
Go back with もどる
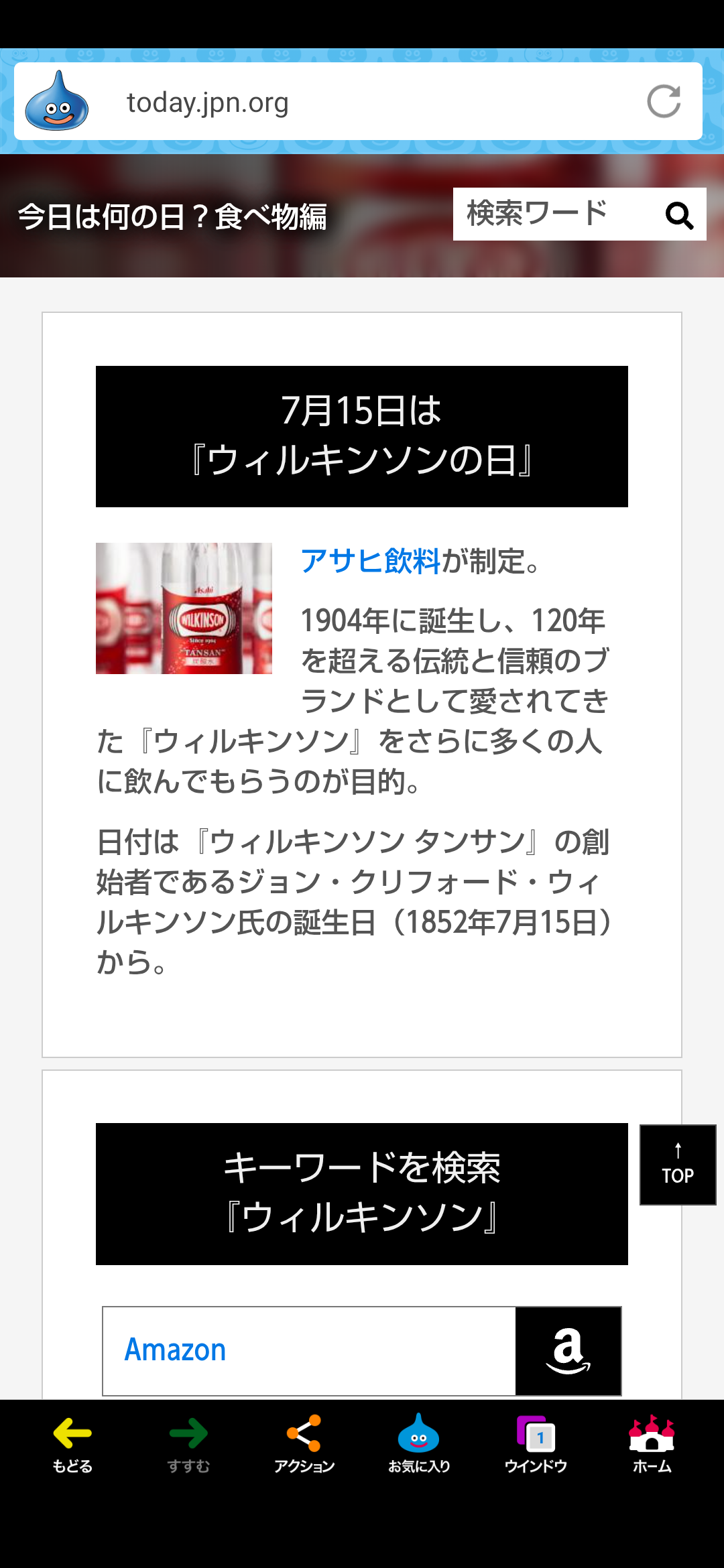coord(72,1444)
